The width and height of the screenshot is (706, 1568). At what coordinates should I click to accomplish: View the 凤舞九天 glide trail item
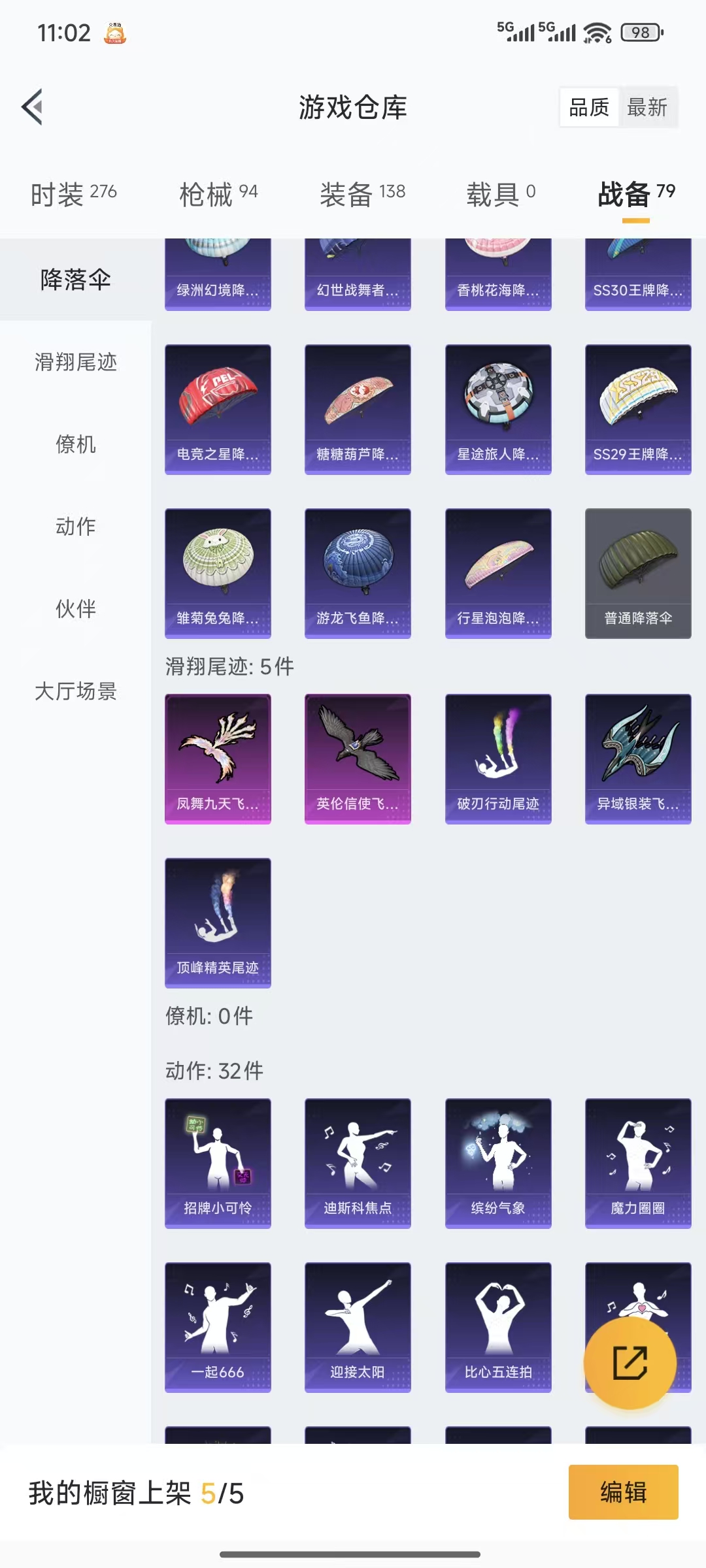coord(217,758)
